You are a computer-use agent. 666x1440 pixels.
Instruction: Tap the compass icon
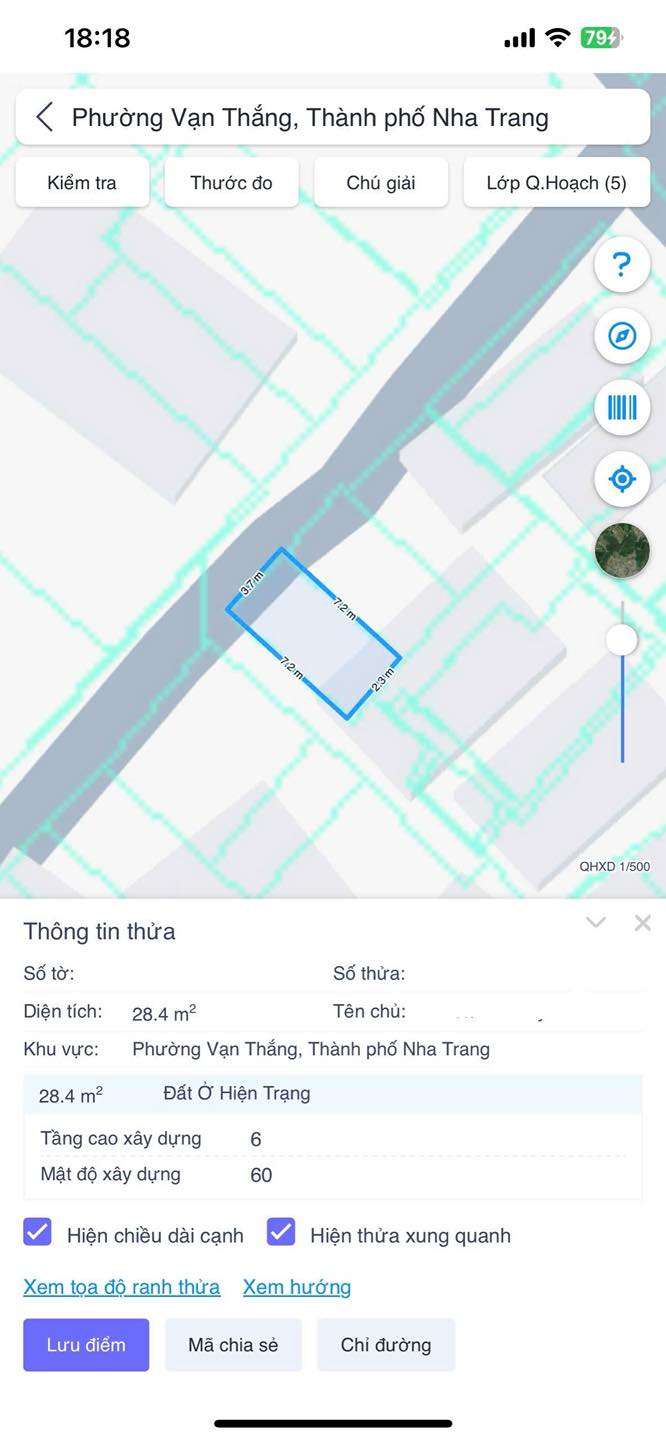point(622,336)
